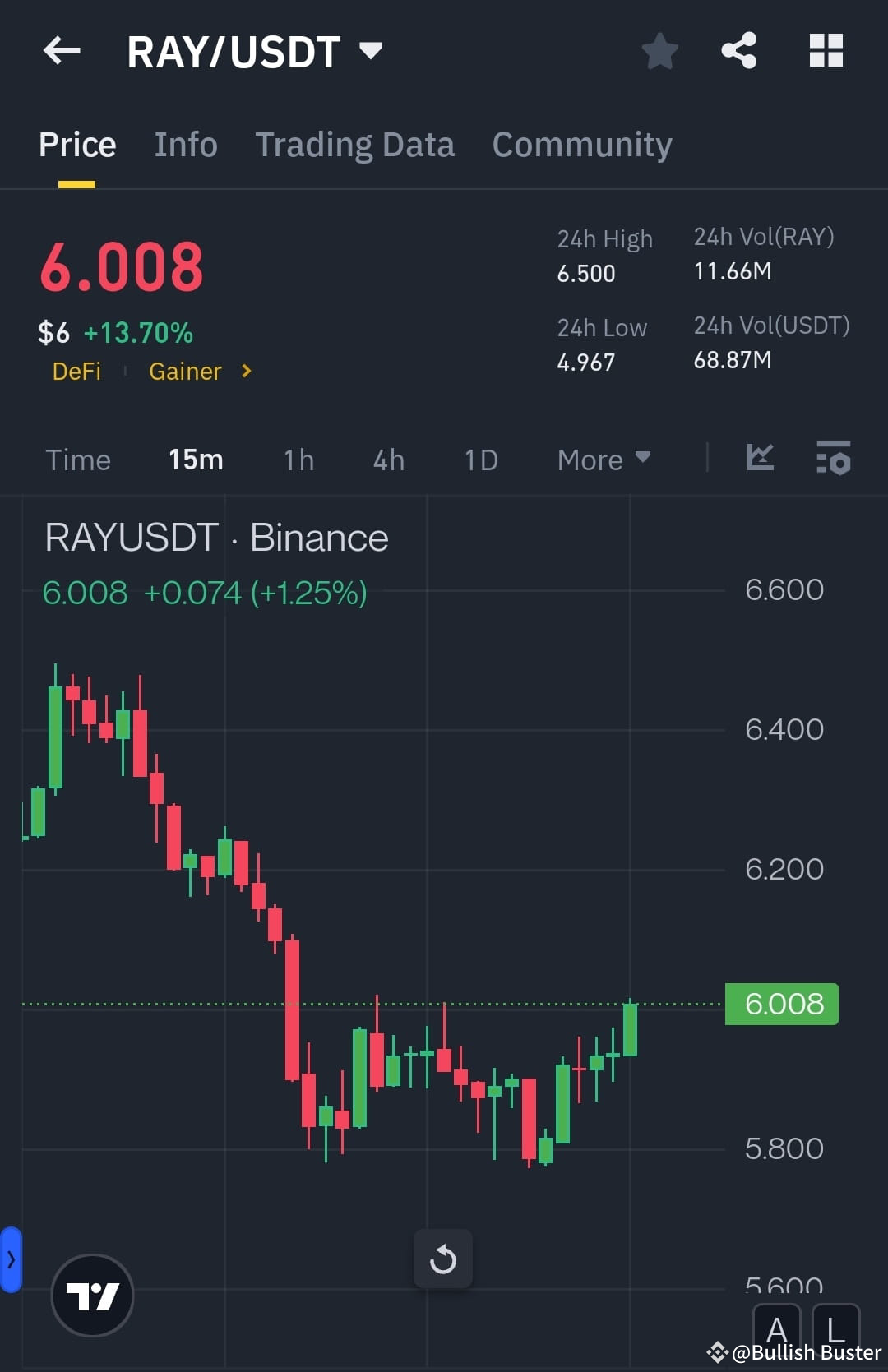Click the back arrow to exit chart

[x=62, y=51]
